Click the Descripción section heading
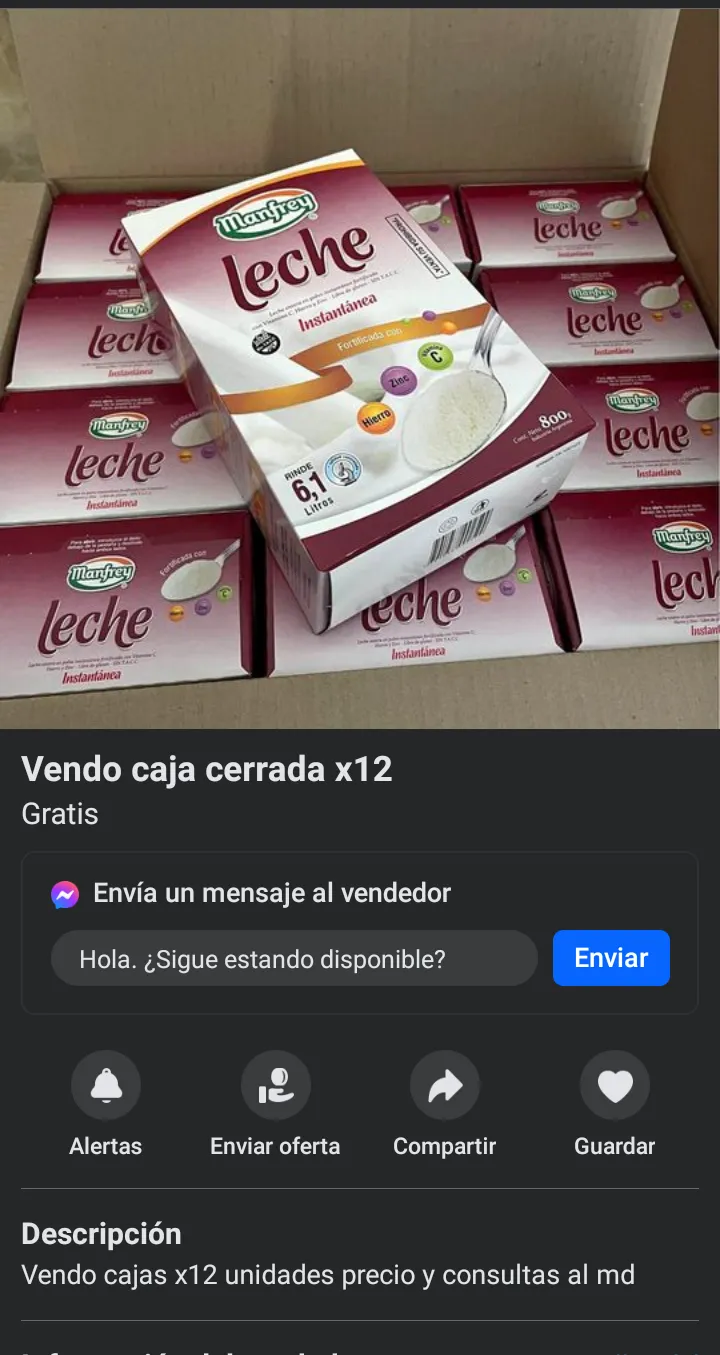The height and width of the screenshot is (1355, 720). point(100,1233)
